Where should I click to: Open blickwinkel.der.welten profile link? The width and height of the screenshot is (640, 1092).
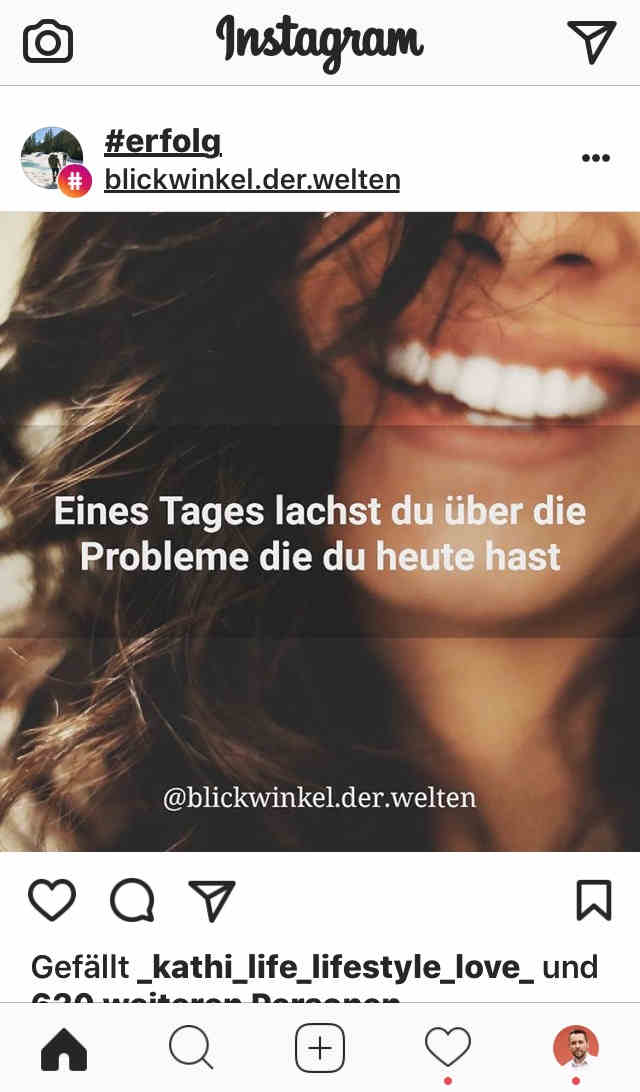point(252,180)
